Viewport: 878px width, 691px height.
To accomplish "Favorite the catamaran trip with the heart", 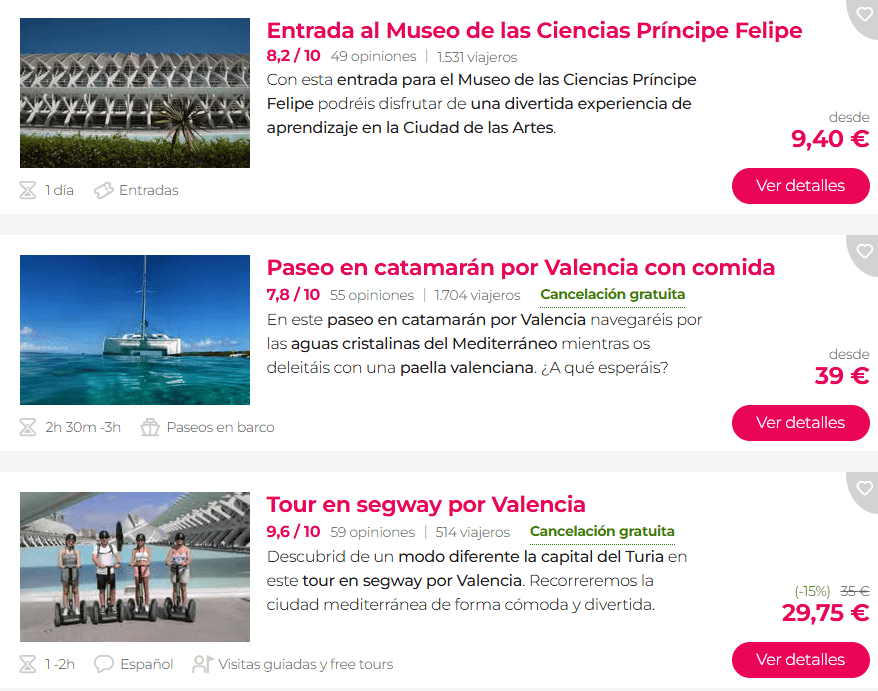I will [x=864, y=250].
